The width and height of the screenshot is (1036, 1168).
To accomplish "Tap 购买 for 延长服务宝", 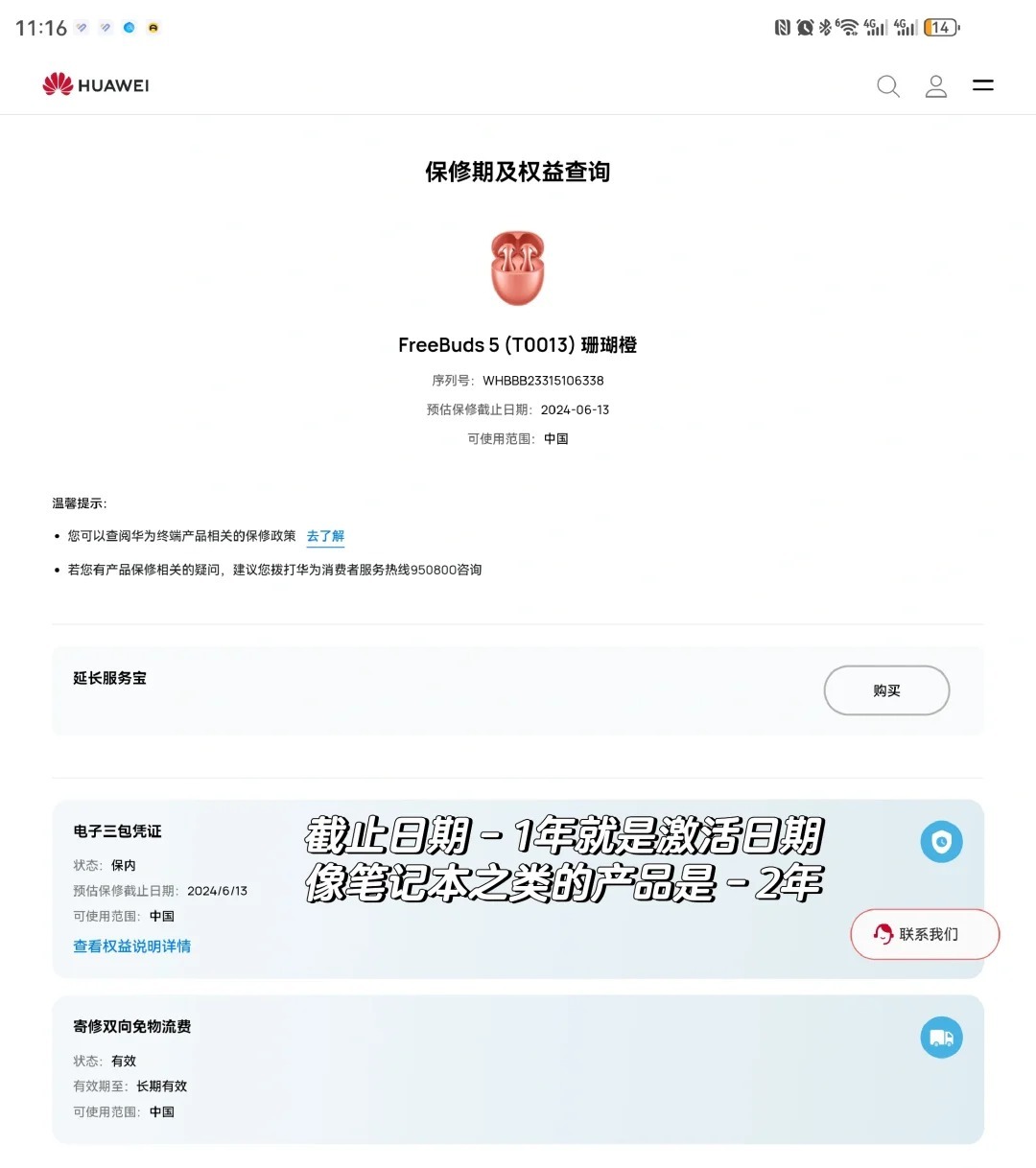I will click(886, 690).
